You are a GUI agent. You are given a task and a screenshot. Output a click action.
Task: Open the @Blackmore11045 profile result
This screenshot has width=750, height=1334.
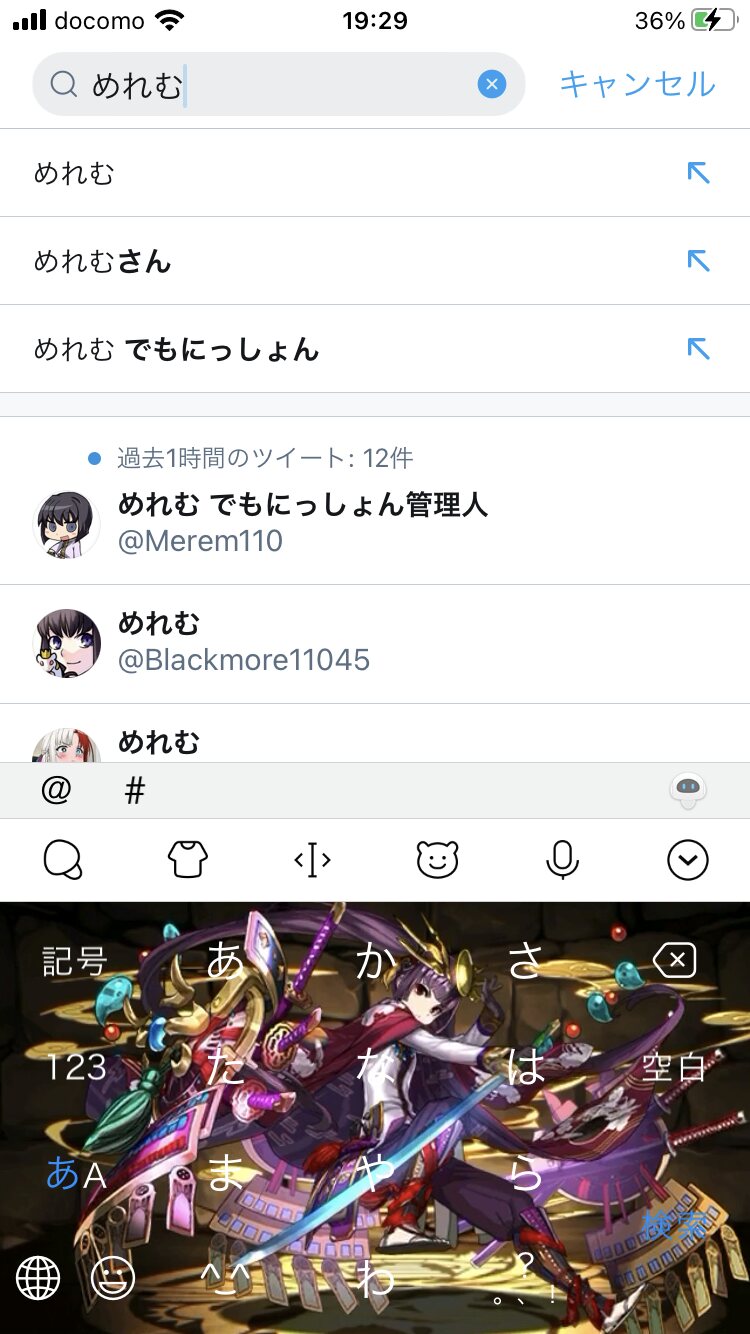(x=244, y=642)
